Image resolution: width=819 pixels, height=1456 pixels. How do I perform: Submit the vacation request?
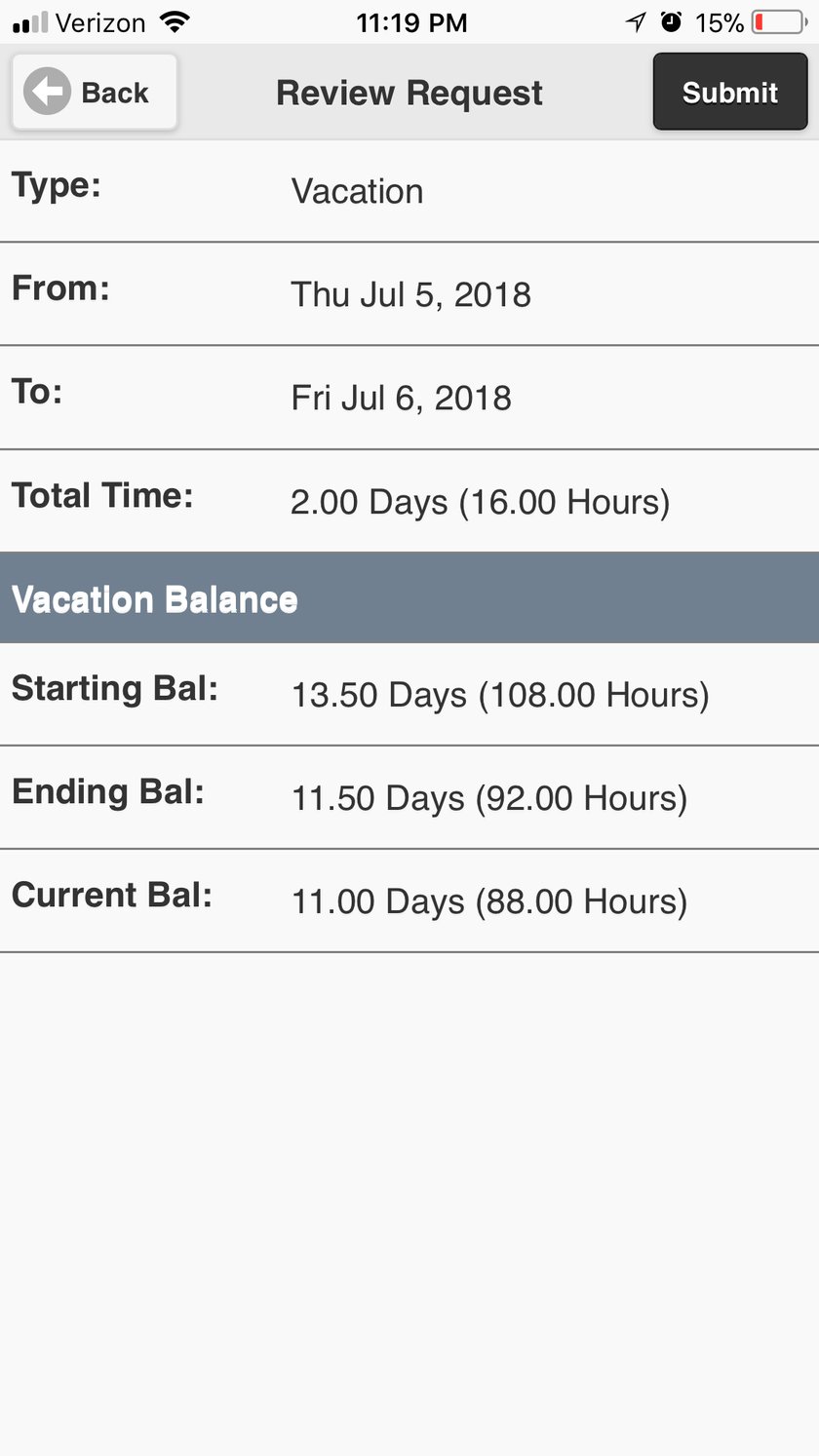tap(729, 92)
